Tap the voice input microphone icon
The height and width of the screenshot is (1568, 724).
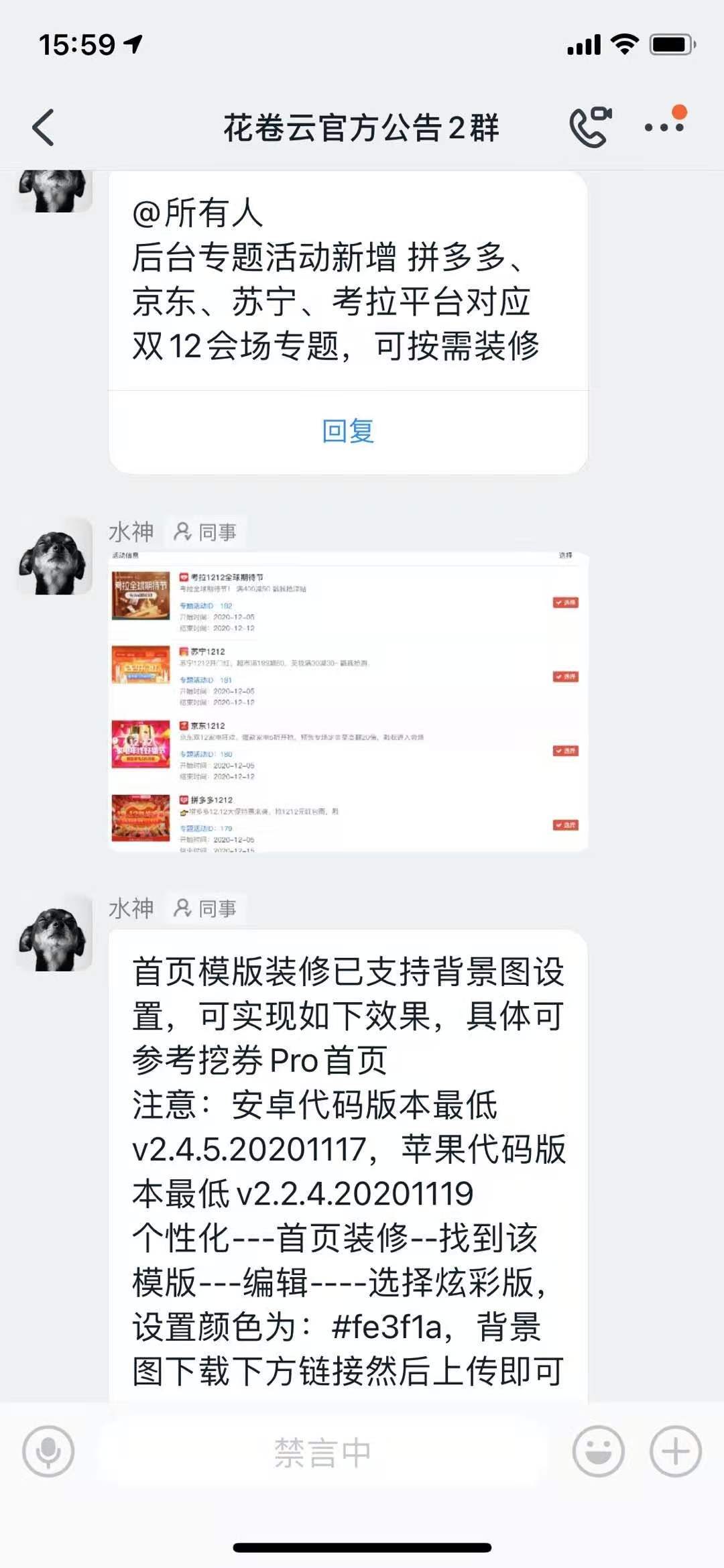[x=48, y=1451]
